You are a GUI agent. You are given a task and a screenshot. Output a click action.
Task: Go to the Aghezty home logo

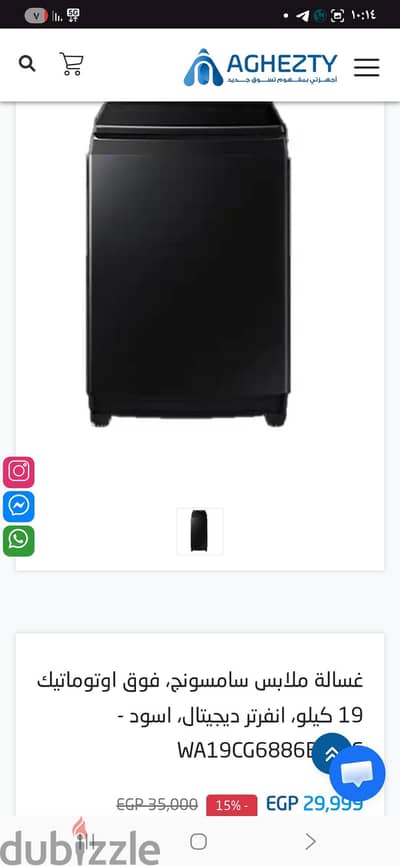click(260, 67)
